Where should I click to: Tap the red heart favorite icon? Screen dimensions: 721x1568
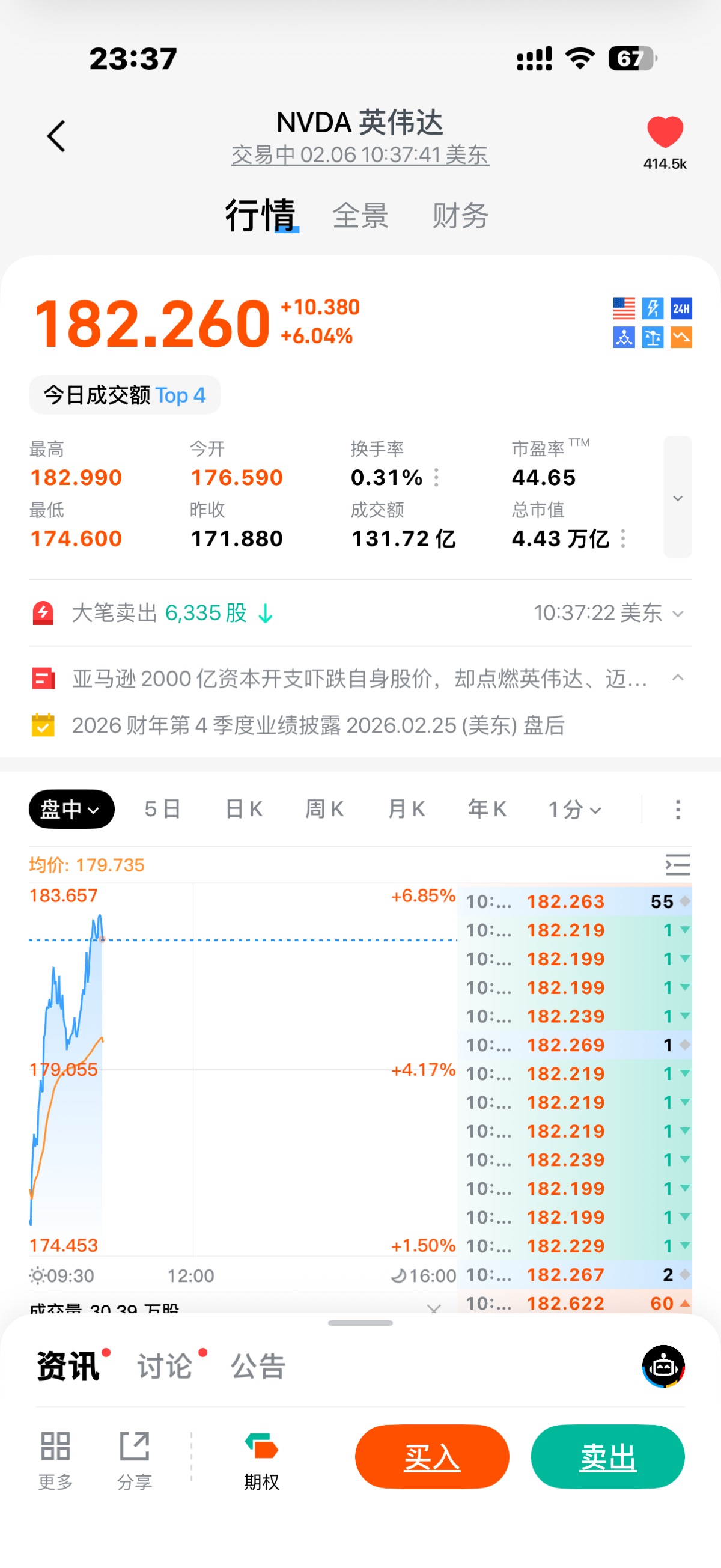tap(665, 132)
